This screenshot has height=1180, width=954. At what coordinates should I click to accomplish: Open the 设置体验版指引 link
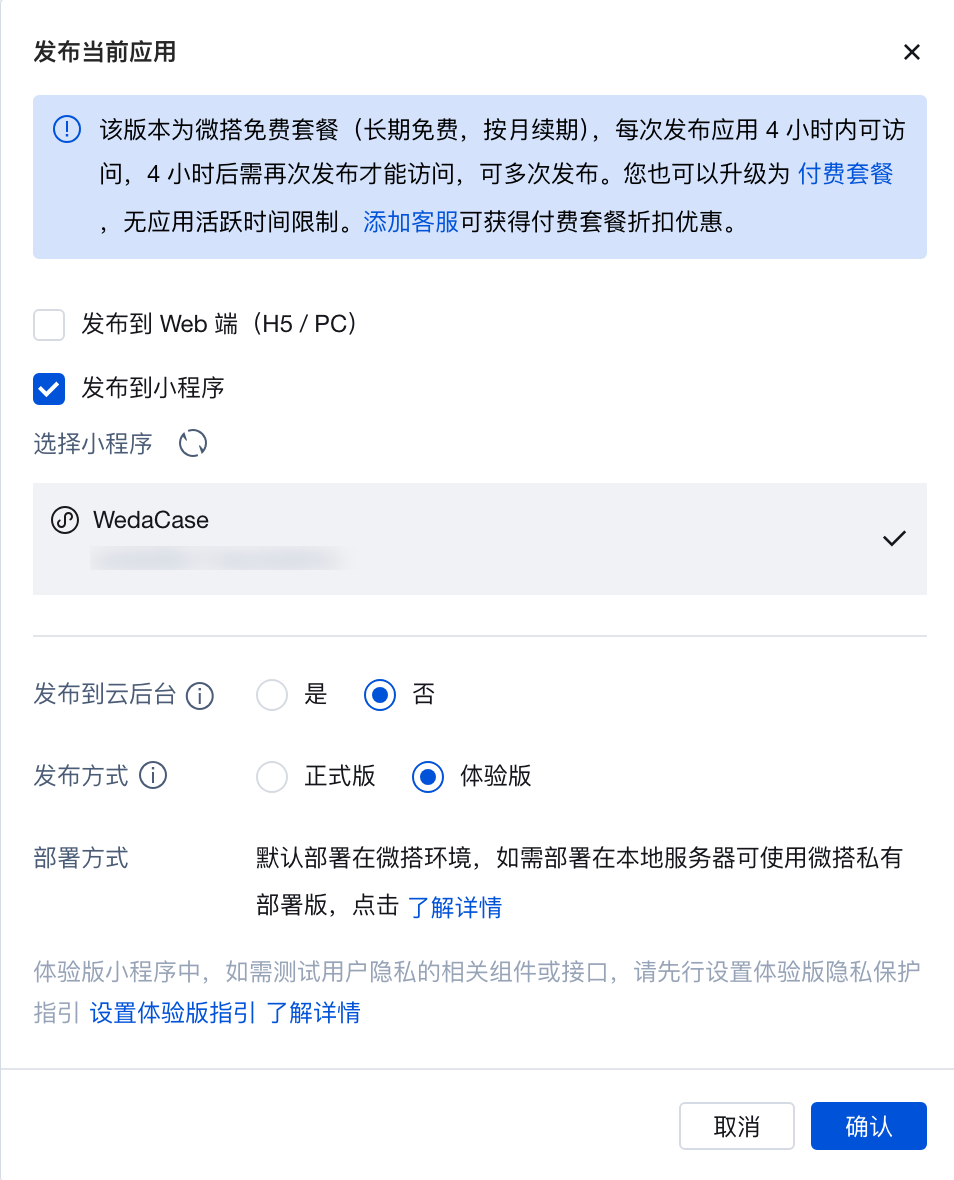coord(172,1013)
